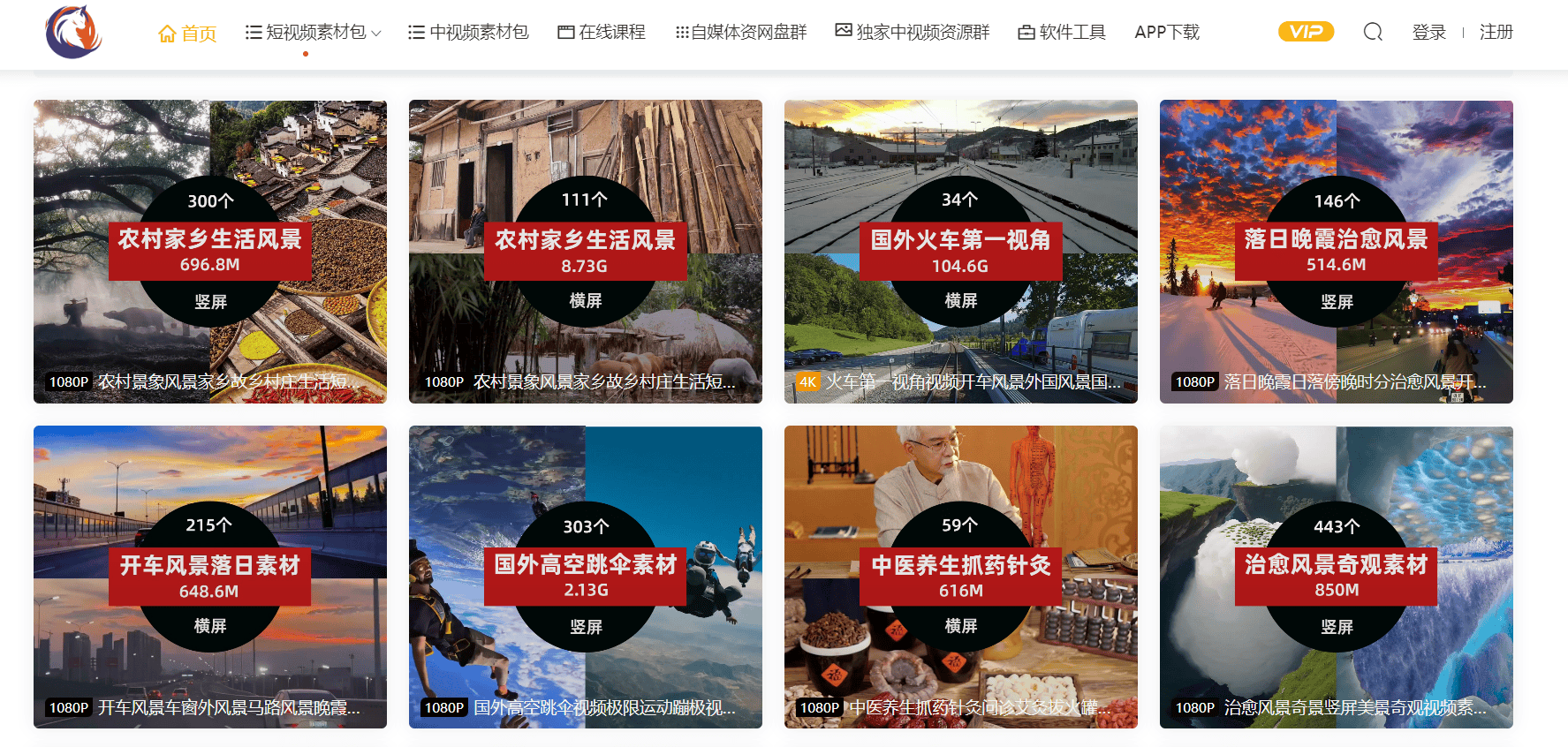Open 独家中视频资源群 page

pyautogui.click(x=913, y=33)
